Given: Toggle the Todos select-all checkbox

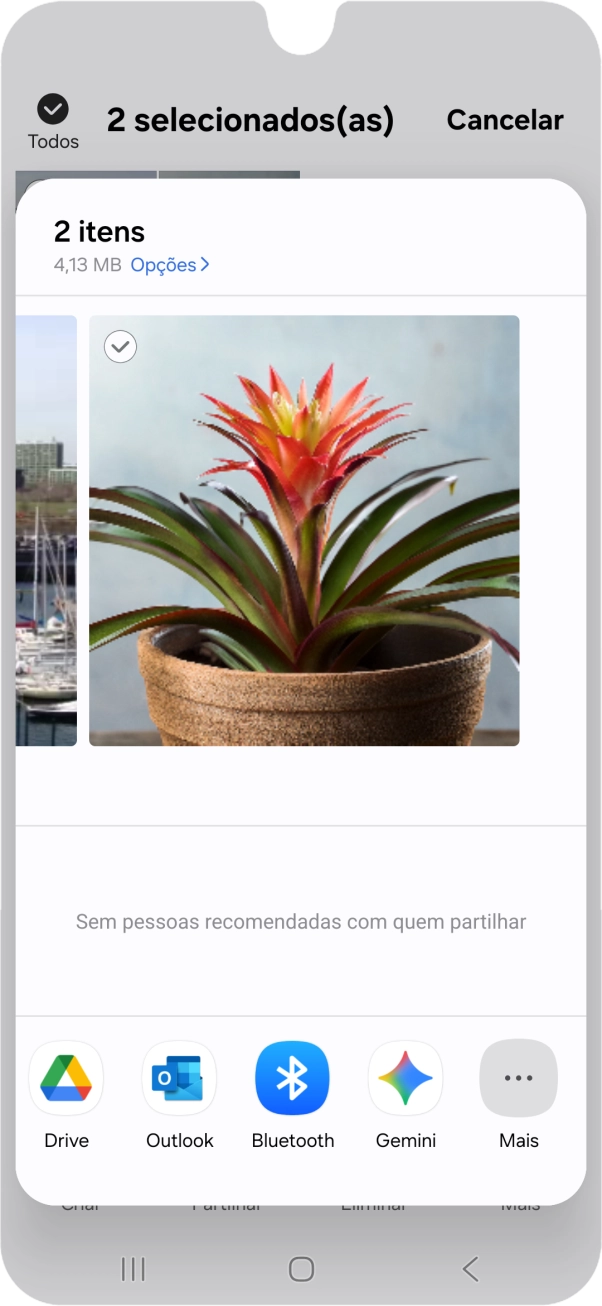Looking at the screenshot, I should [53, 109].
